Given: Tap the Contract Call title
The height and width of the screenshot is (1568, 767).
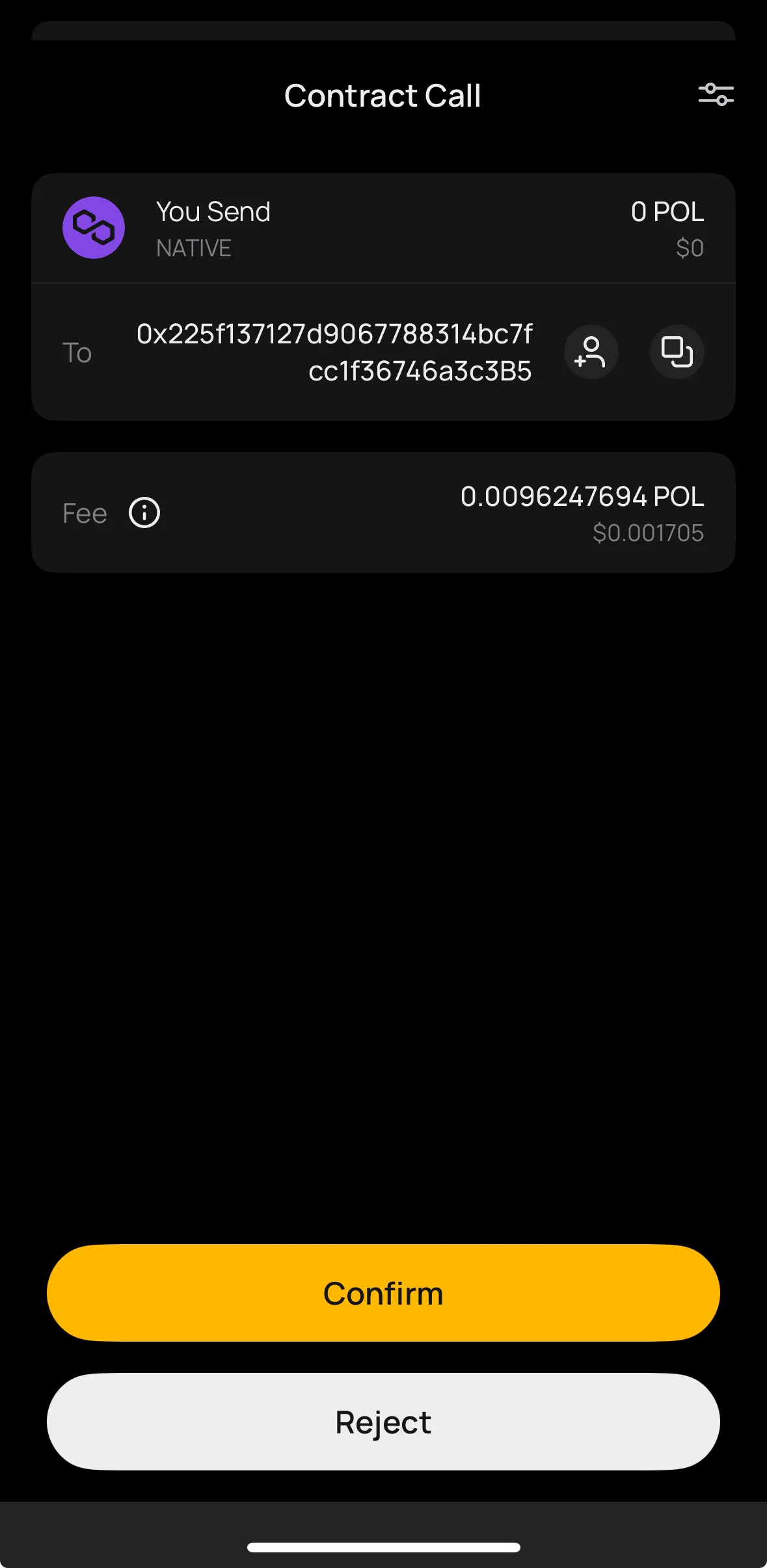Looking at the screenshot, I should pyautogui.click(x=382, y=95).
